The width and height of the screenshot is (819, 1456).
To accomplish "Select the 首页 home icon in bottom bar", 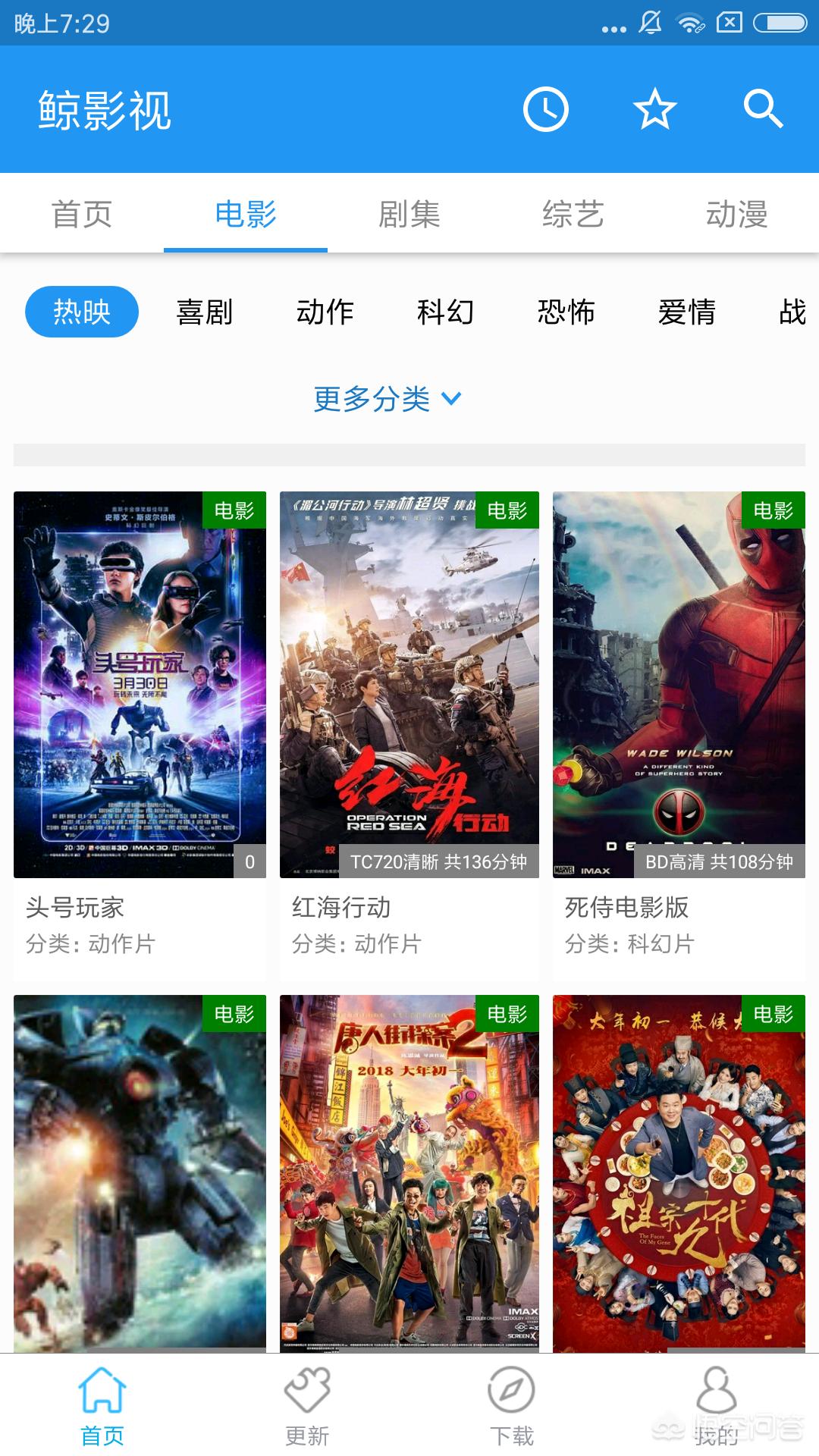I will [x=102, y=1407].
